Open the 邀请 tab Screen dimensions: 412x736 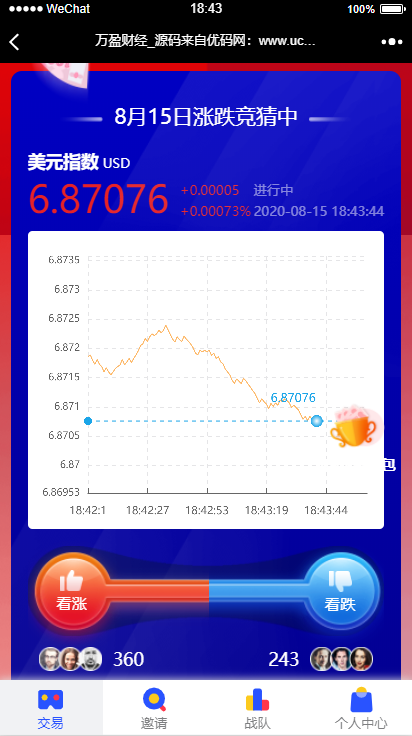(x=154, y=709)
